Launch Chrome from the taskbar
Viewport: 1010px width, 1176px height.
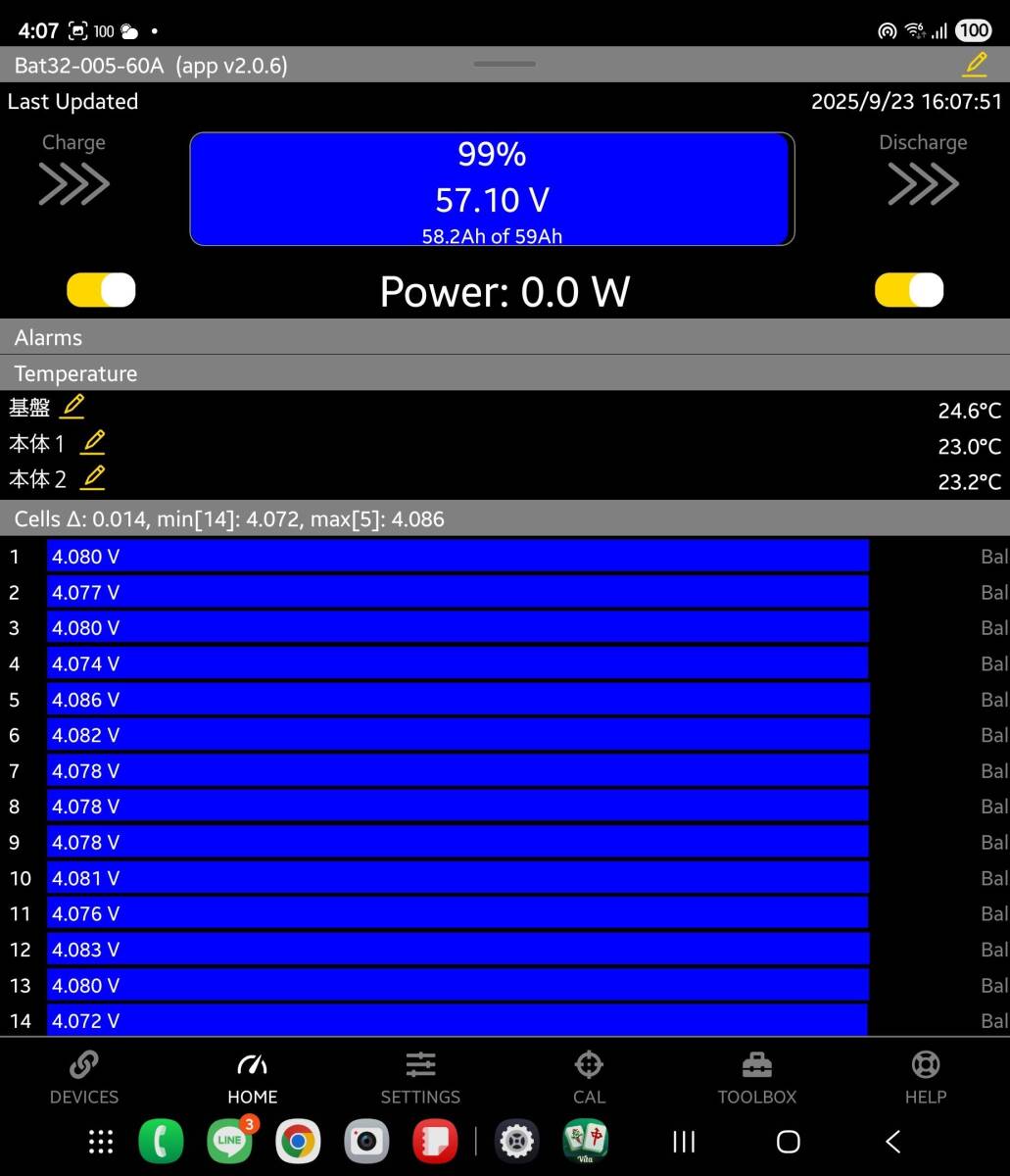coord(298,1142)
